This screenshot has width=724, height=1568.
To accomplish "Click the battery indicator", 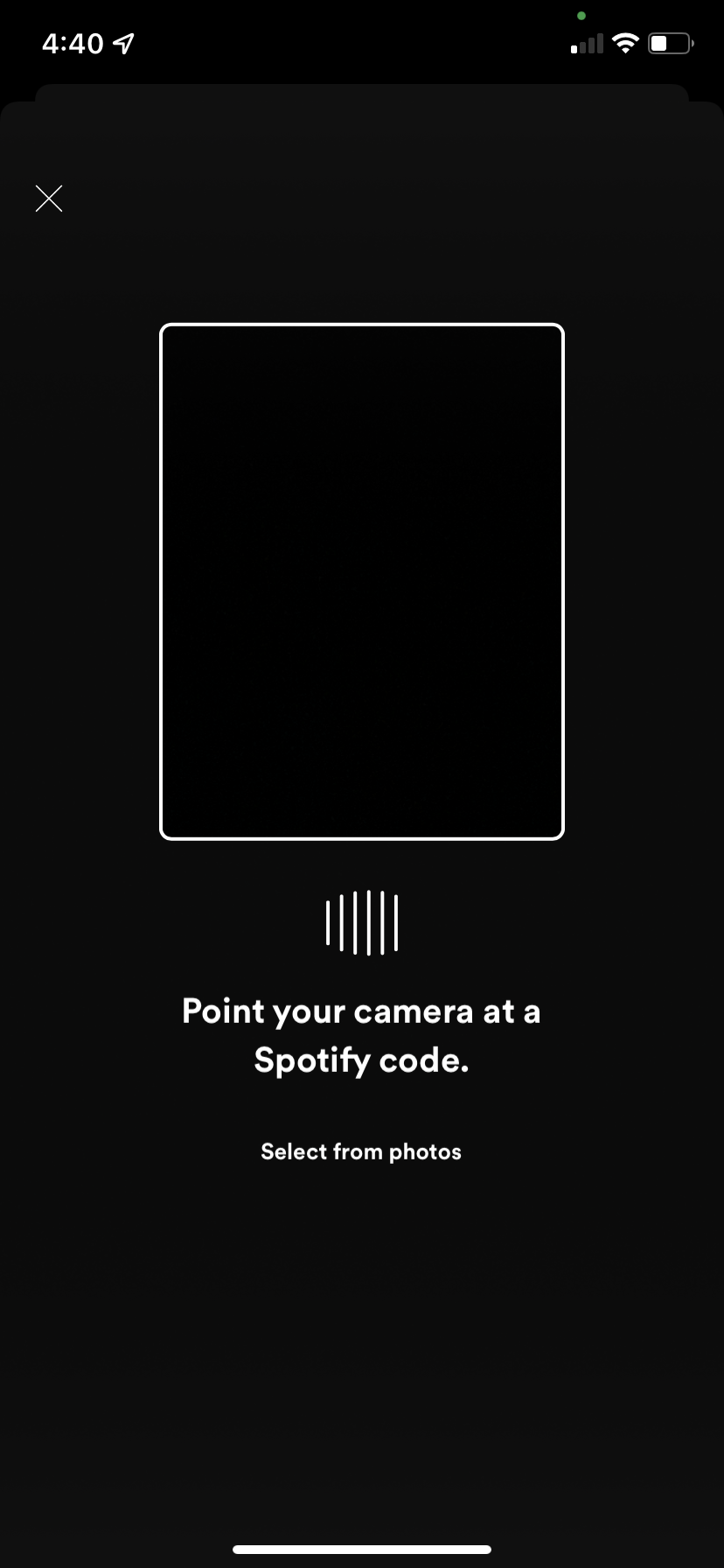I will [669, 42].
